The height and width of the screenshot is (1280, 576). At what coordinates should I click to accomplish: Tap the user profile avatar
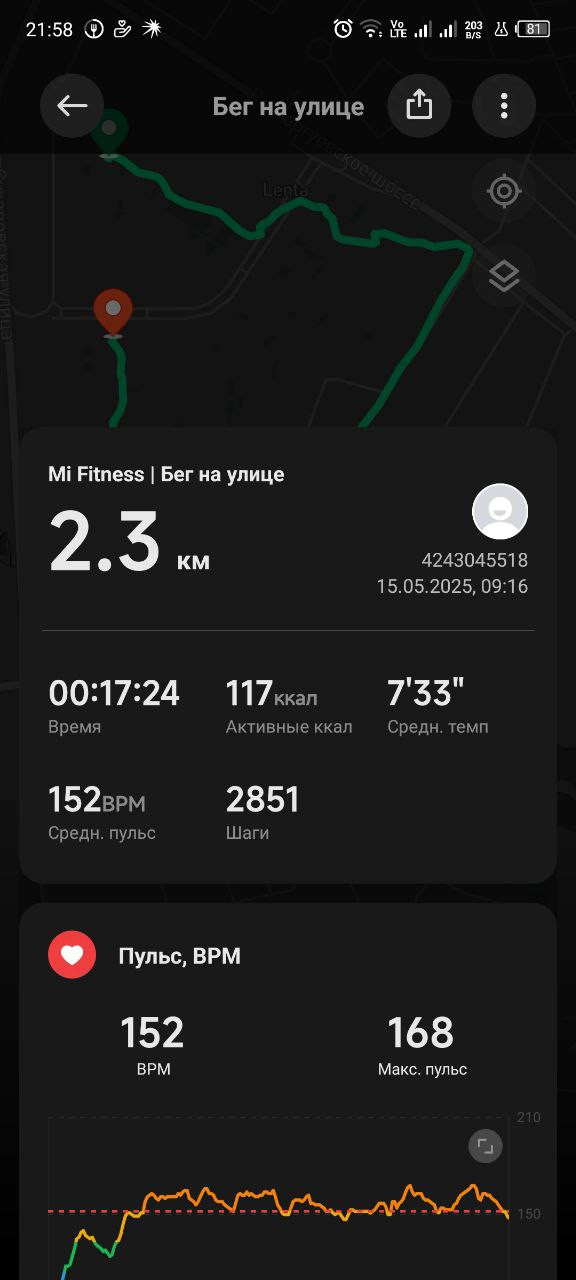[x=500, y=512]
